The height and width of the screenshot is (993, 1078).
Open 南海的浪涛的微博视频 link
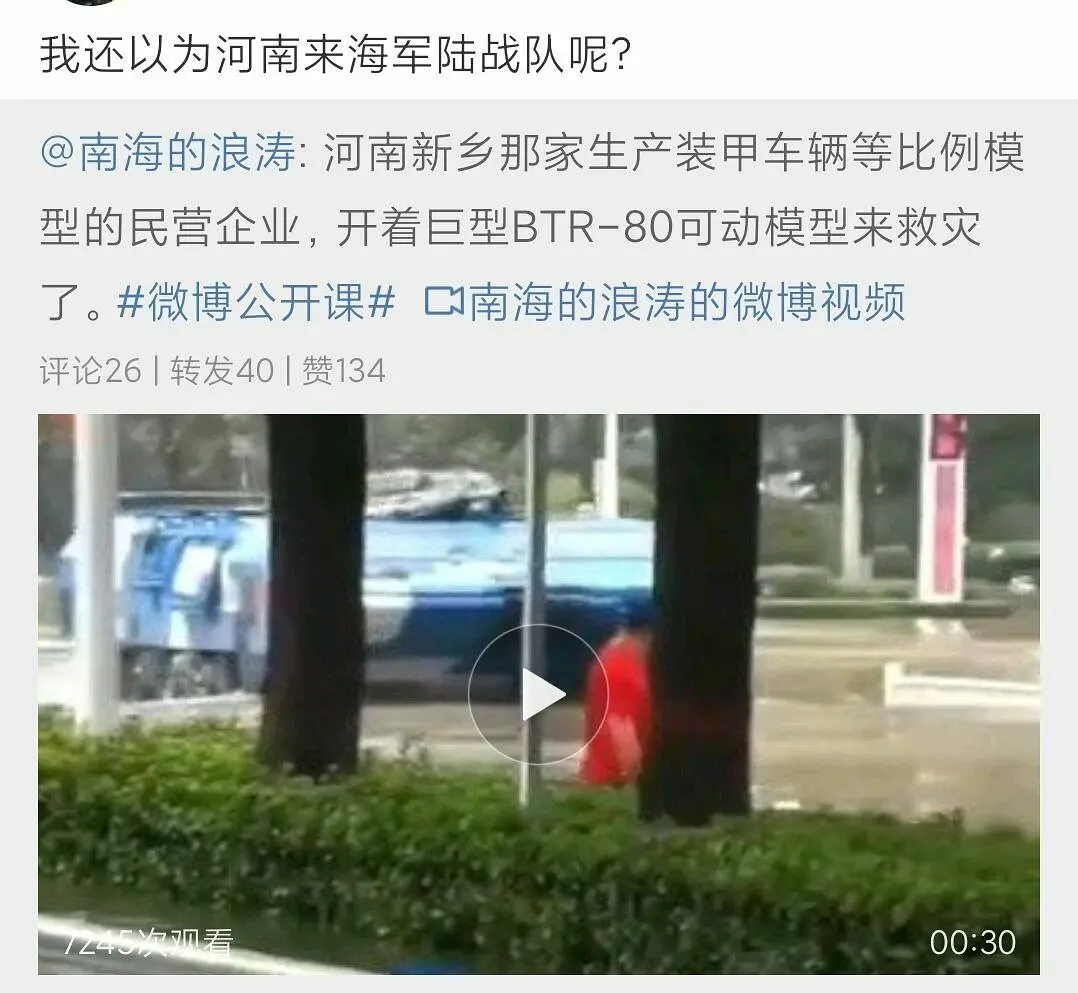(x=667, y=302)
